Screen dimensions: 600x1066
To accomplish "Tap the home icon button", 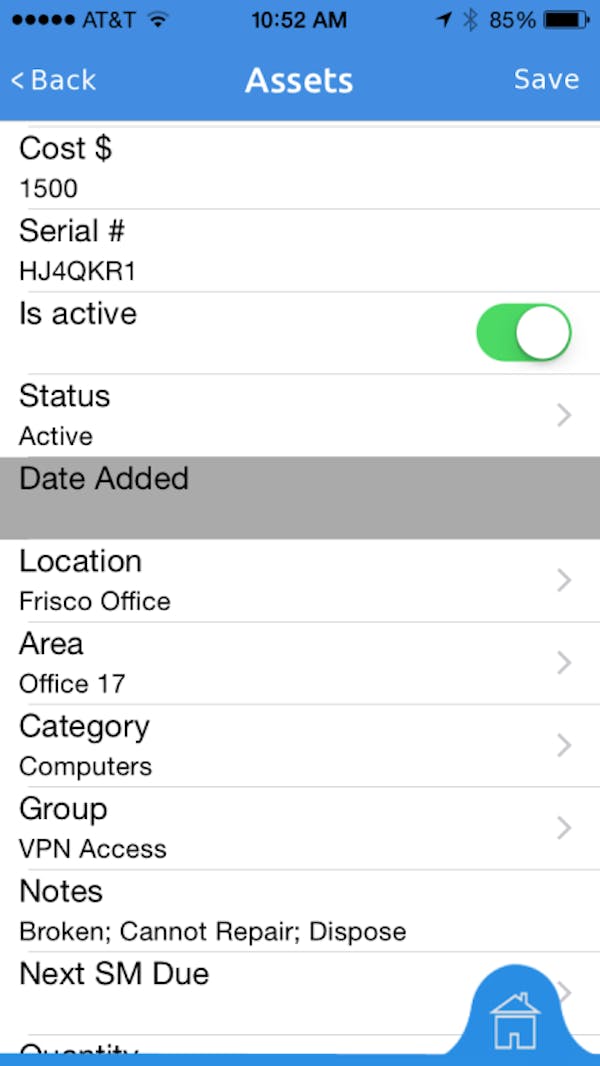I will pos(515,1020).
